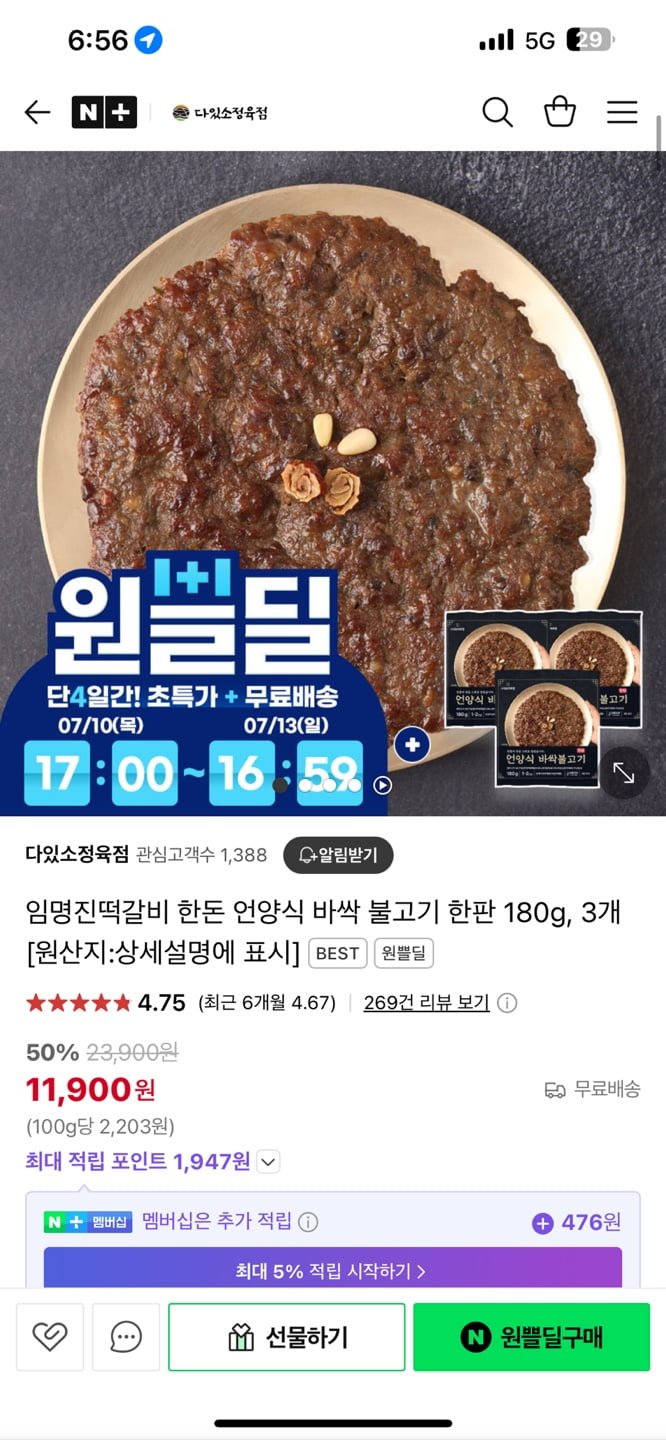This screenshot has width=666, height=1440.
Task: Expand the product image fullscreen
Action: tap(623, 773)
